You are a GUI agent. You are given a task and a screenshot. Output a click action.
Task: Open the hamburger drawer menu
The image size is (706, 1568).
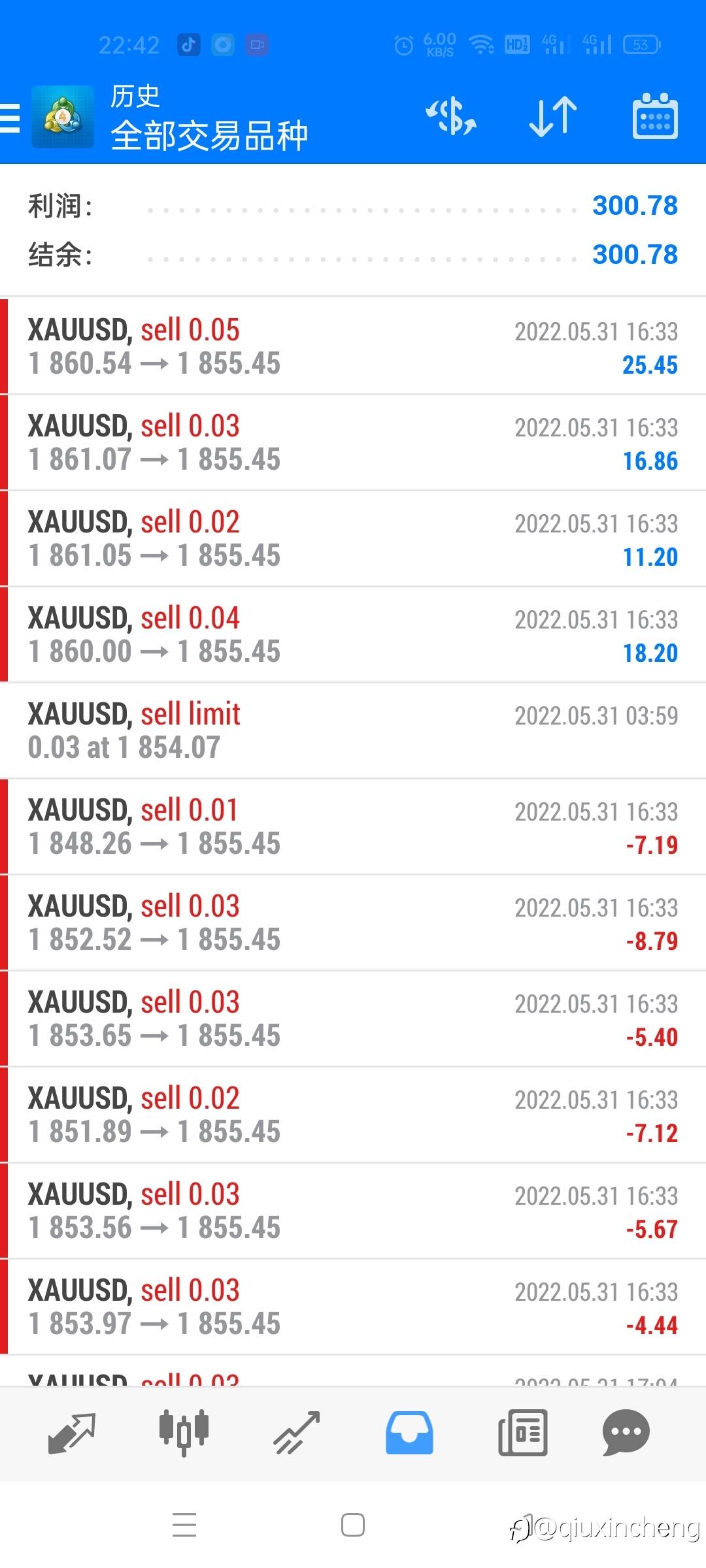pos(10,118)
